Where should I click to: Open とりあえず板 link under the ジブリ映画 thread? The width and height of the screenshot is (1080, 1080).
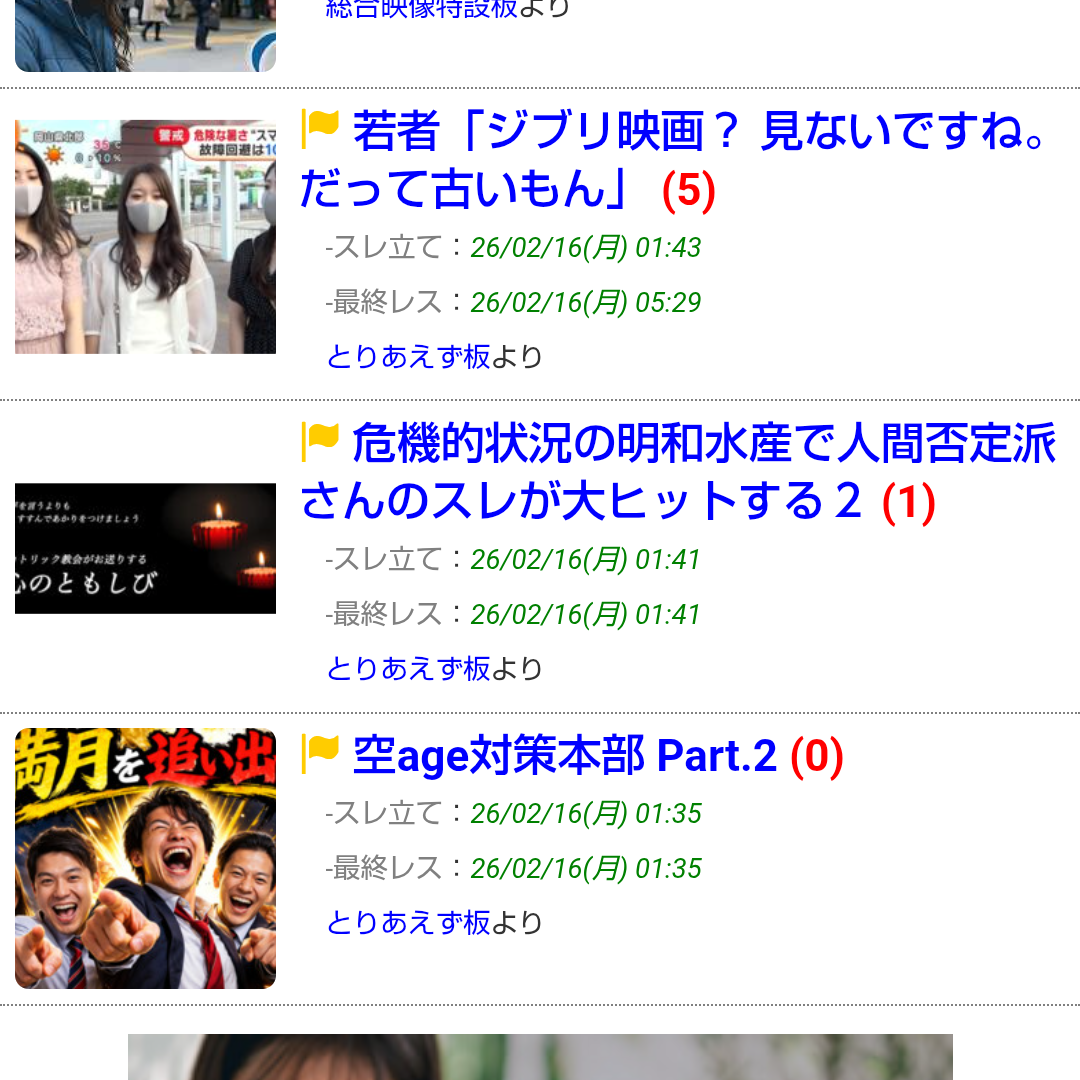(x=408, y=356)
